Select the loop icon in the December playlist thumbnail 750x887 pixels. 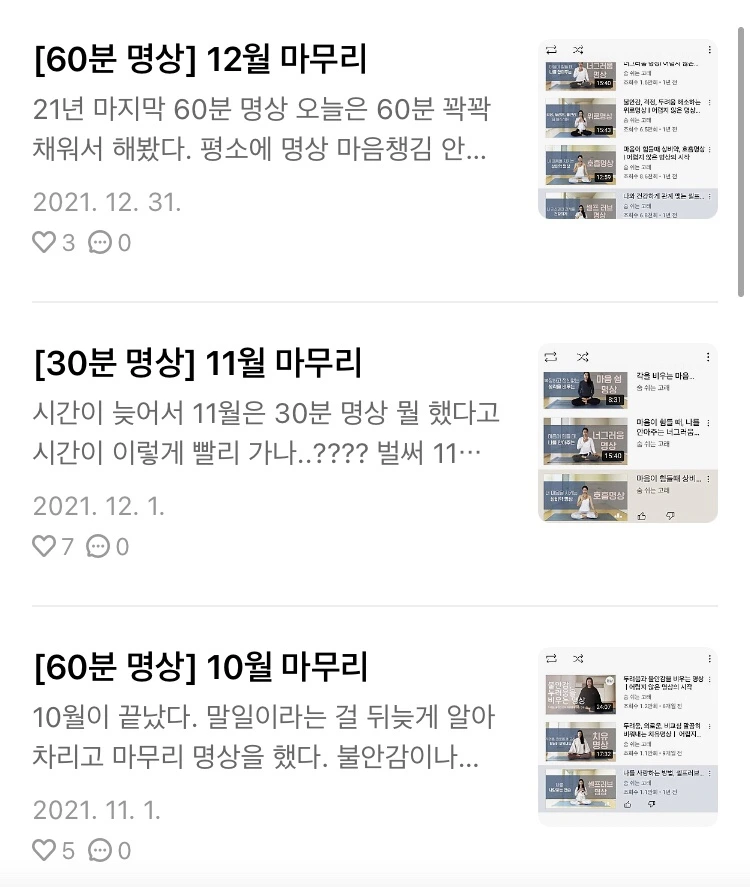click(x=551, y=50)
